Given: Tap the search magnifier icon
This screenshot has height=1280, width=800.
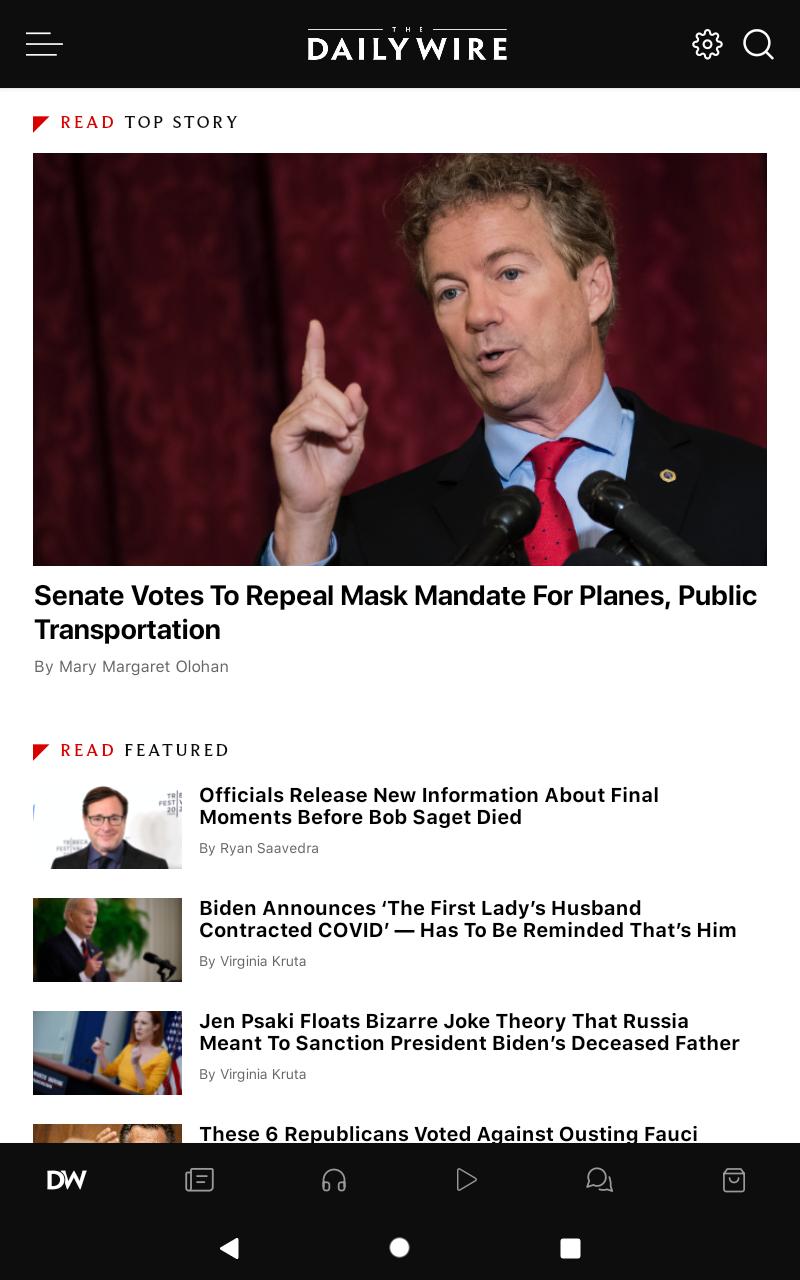Looking at the screenshot, I should (758, 44).
